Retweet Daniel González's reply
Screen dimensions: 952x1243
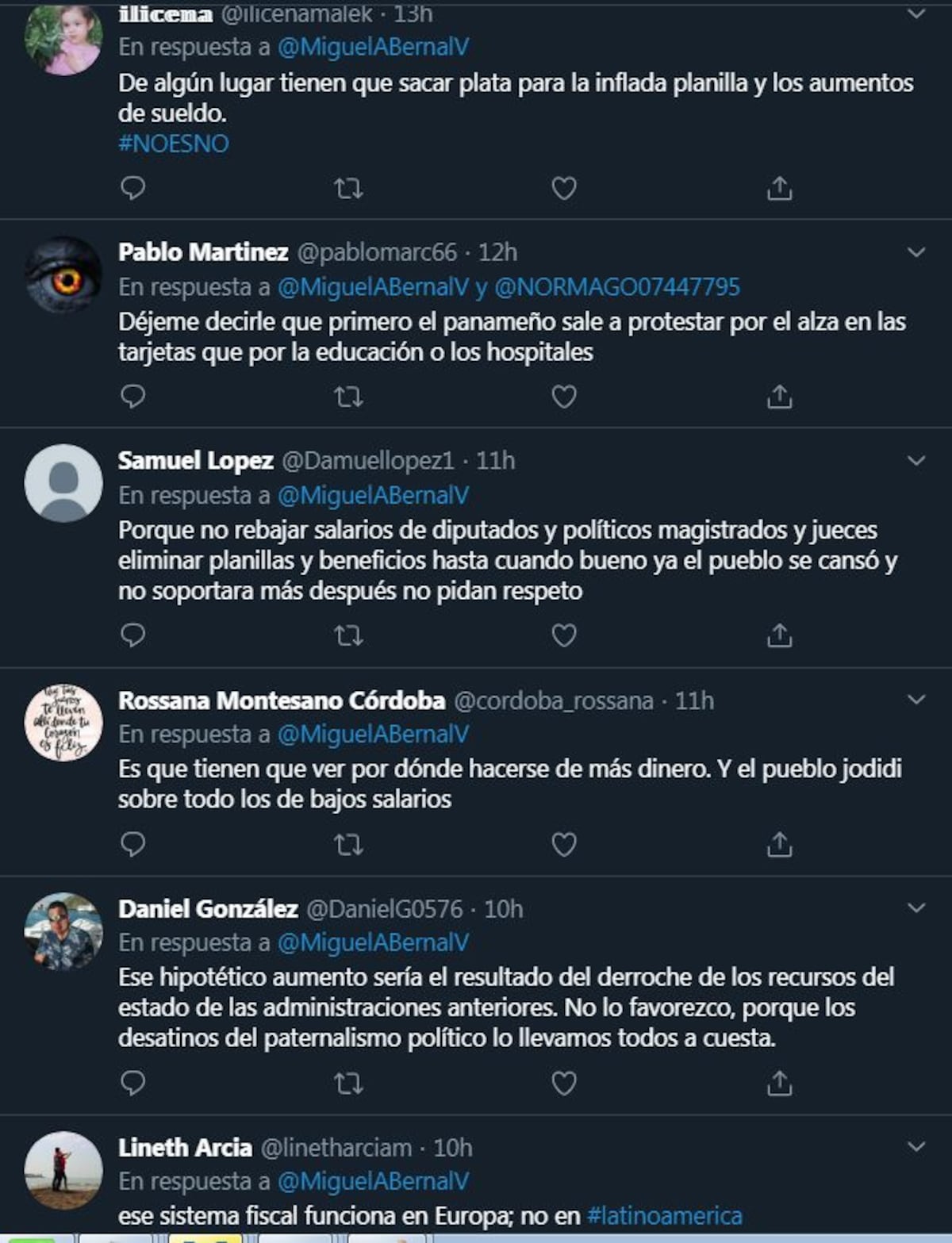tap(348, 1083)
